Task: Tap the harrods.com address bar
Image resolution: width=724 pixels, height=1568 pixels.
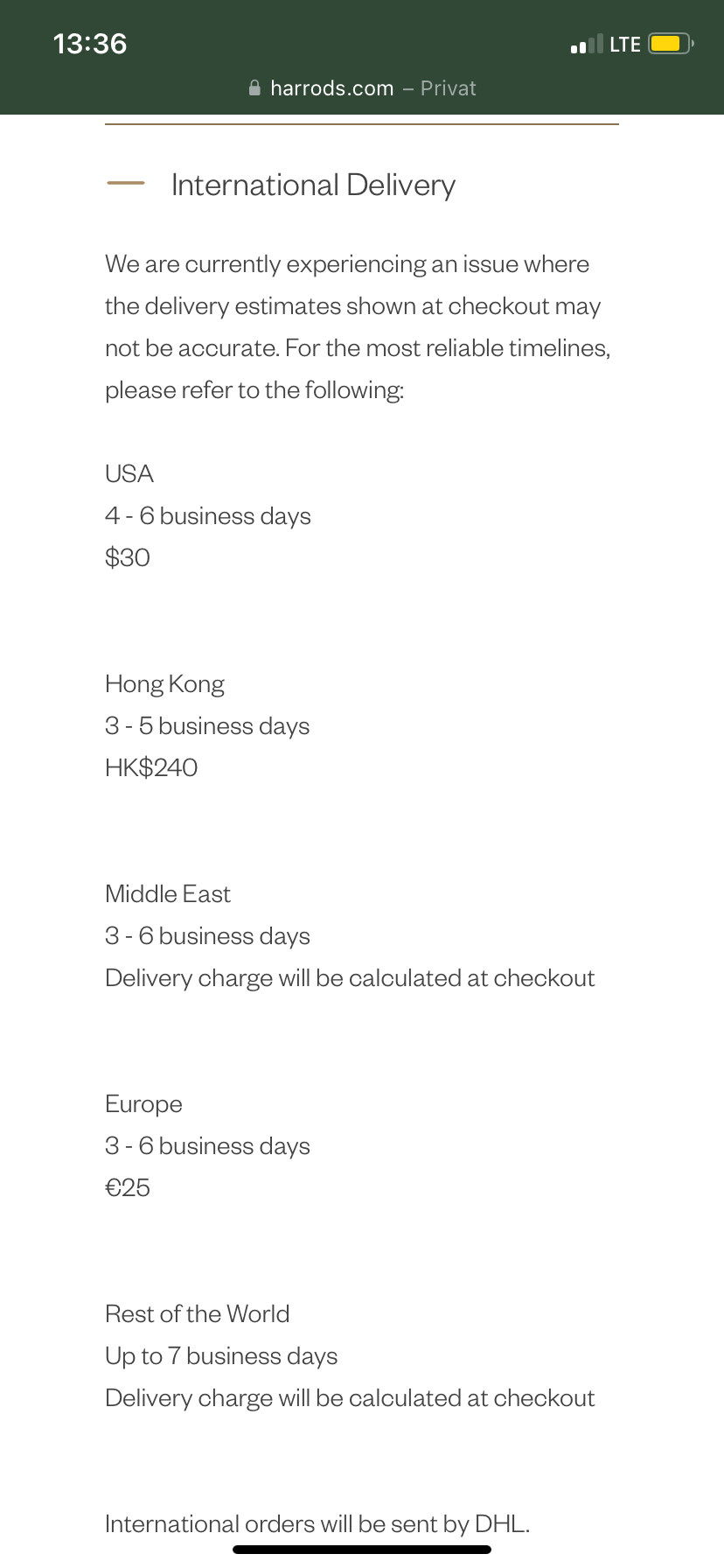Action: click(362, 88)
